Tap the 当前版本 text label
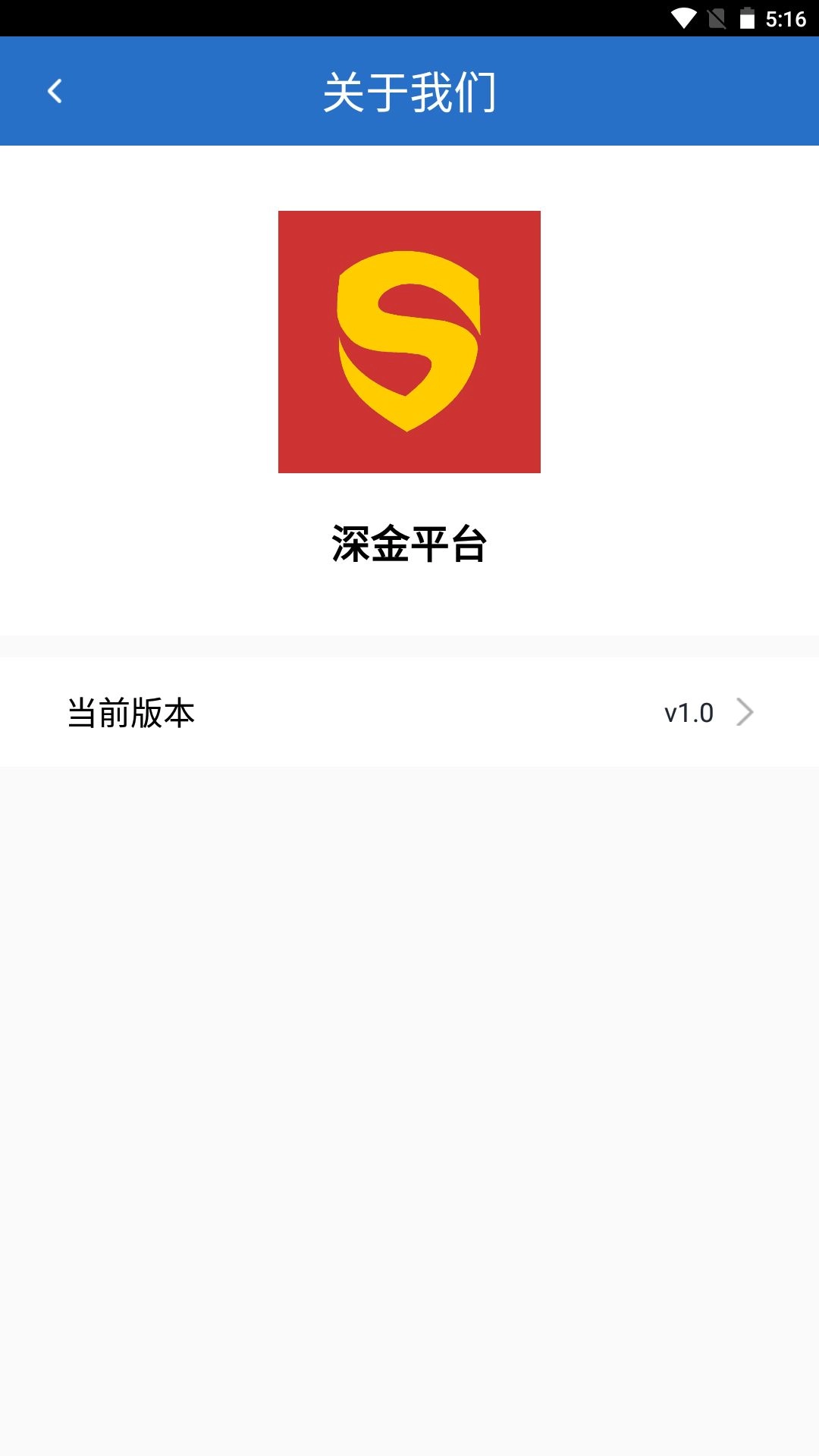This screenshot has height=1456, width=819. point(130,711)
